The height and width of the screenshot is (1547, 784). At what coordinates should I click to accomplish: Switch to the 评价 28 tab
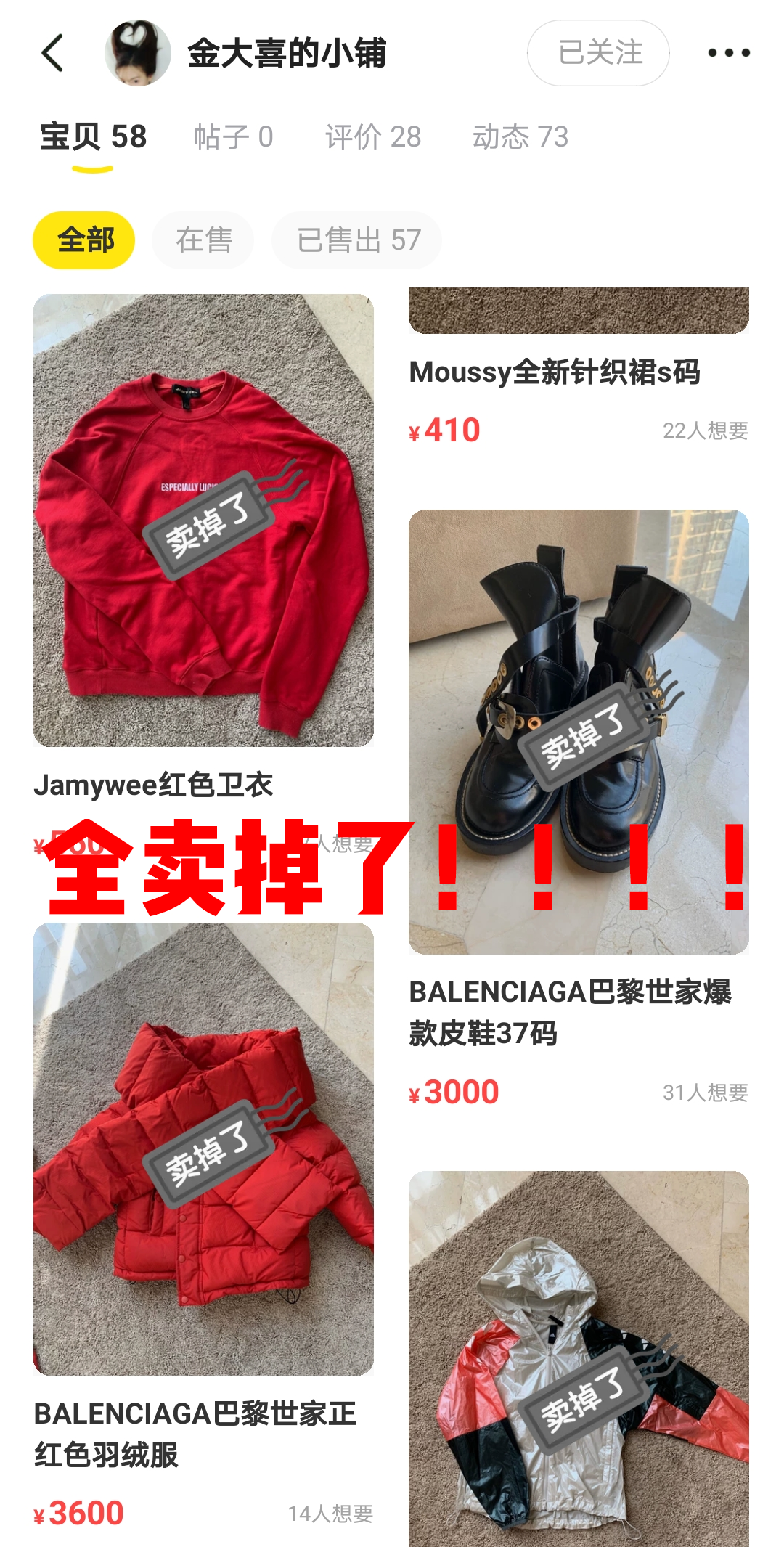pyautogui.click(x=372, y=137)
